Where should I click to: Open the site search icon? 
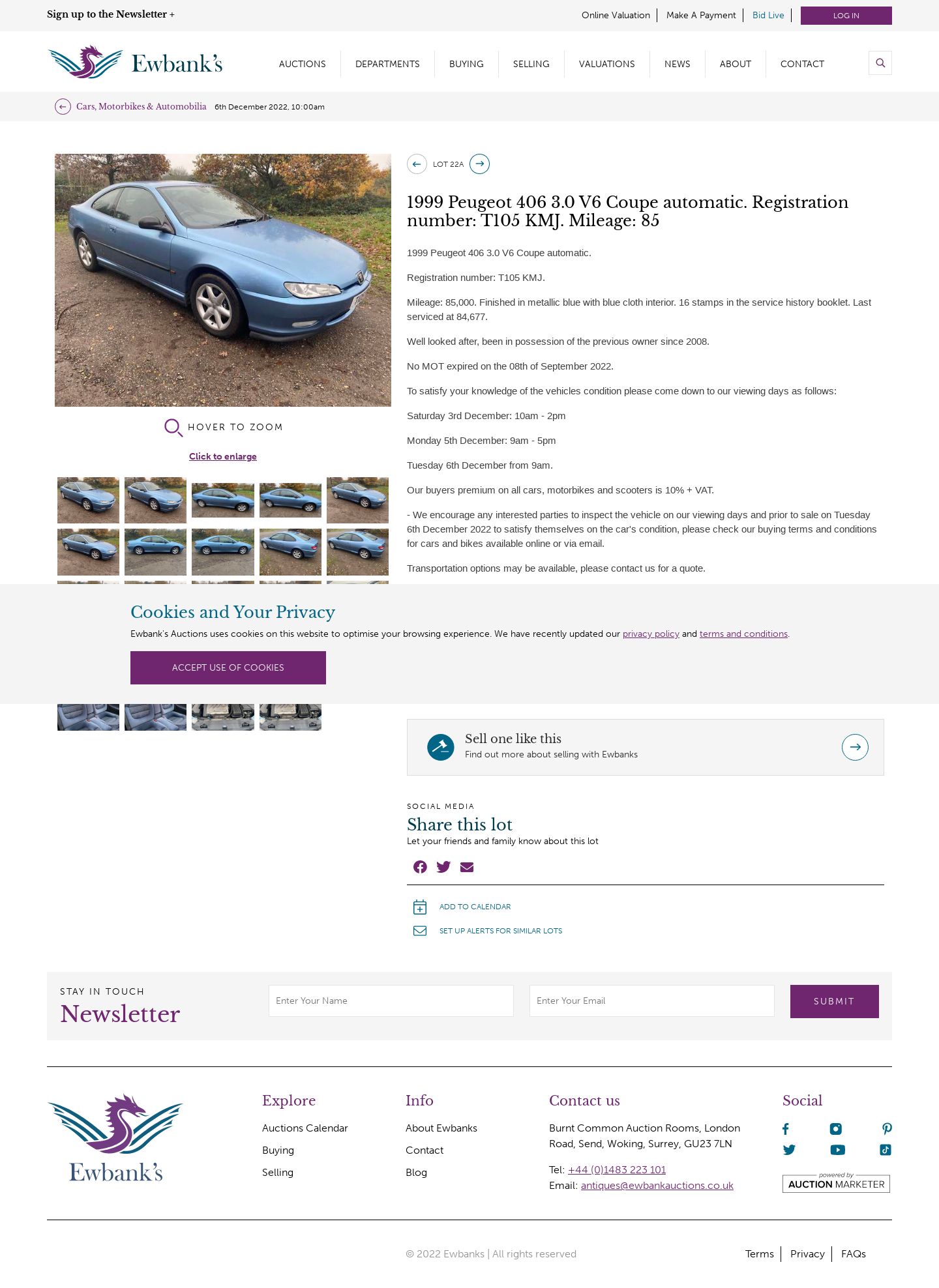point(880,63)
